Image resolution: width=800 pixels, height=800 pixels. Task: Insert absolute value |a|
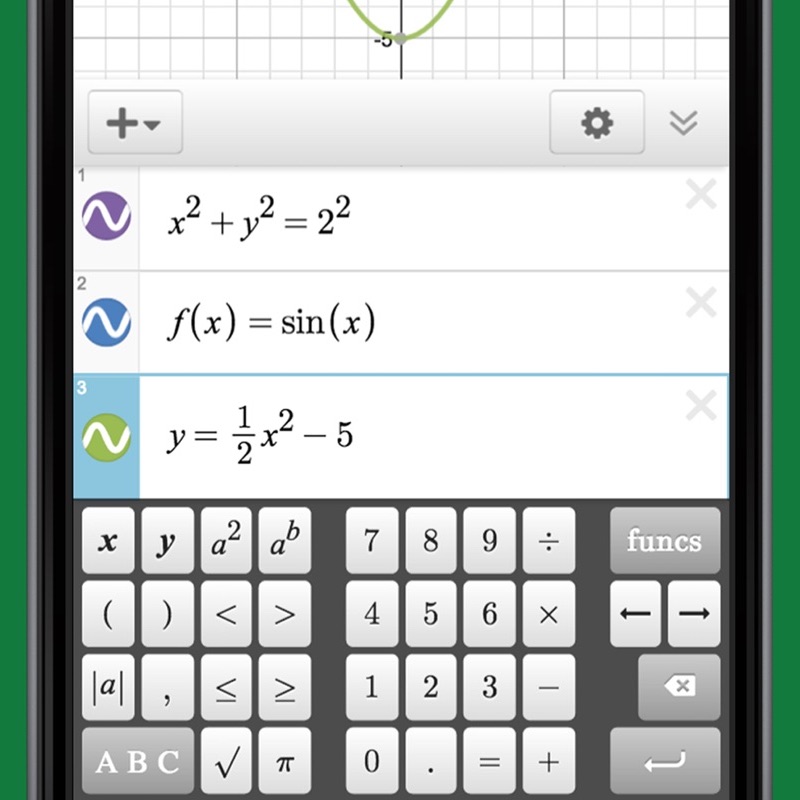point(108,687)
